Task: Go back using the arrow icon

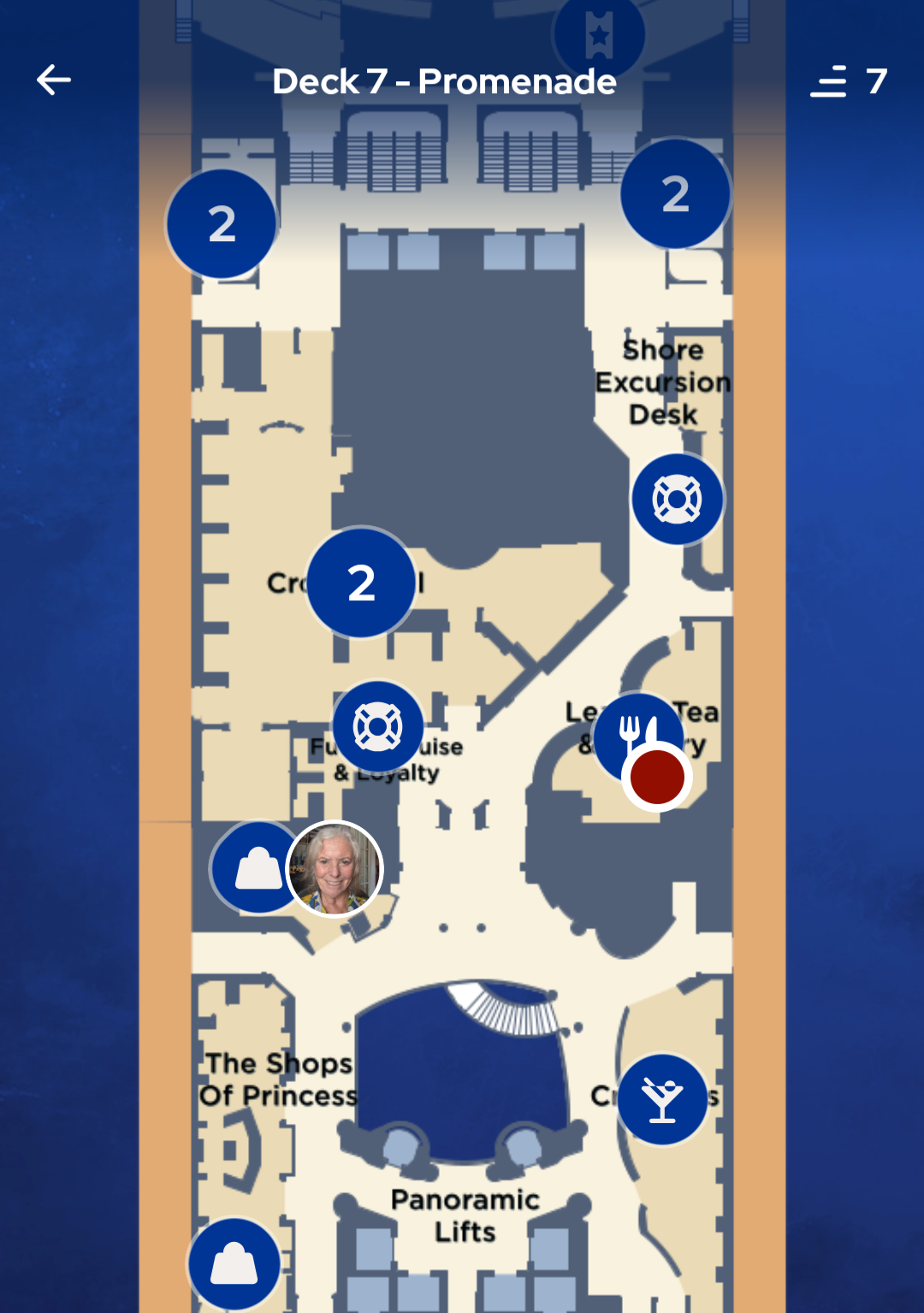Action: (54, 80)
